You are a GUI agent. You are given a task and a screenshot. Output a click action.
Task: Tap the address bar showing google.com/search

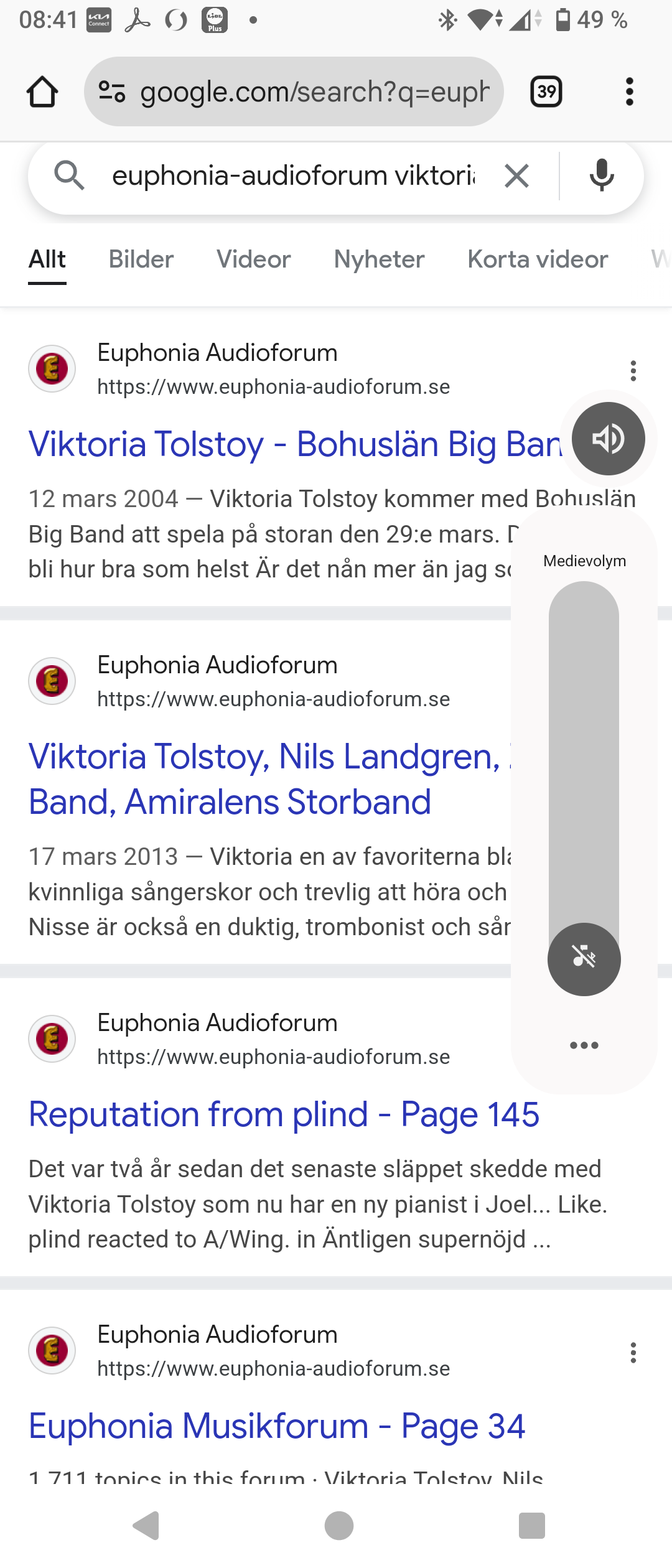pos(294,91)
